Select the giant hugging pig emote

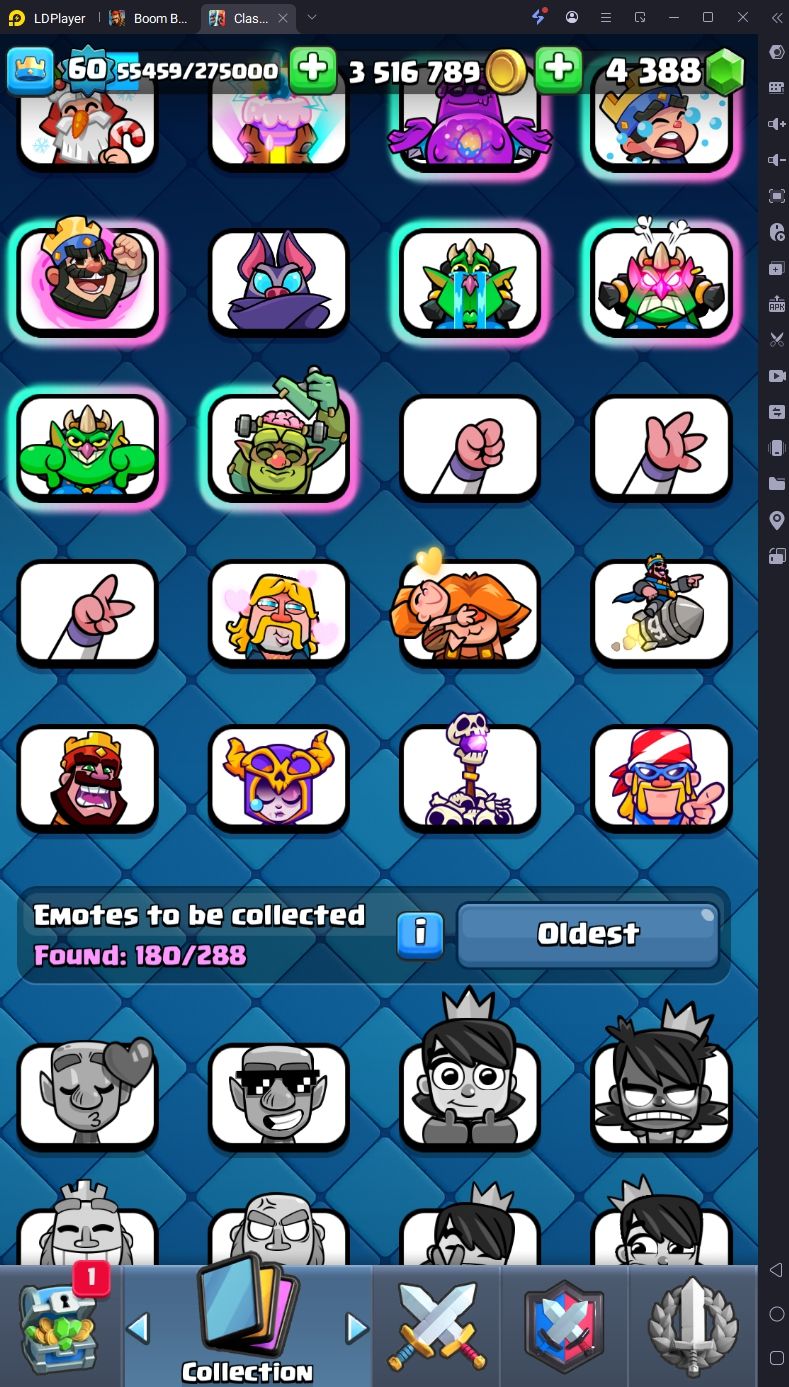pyautogui.click(x=470, y=610)
